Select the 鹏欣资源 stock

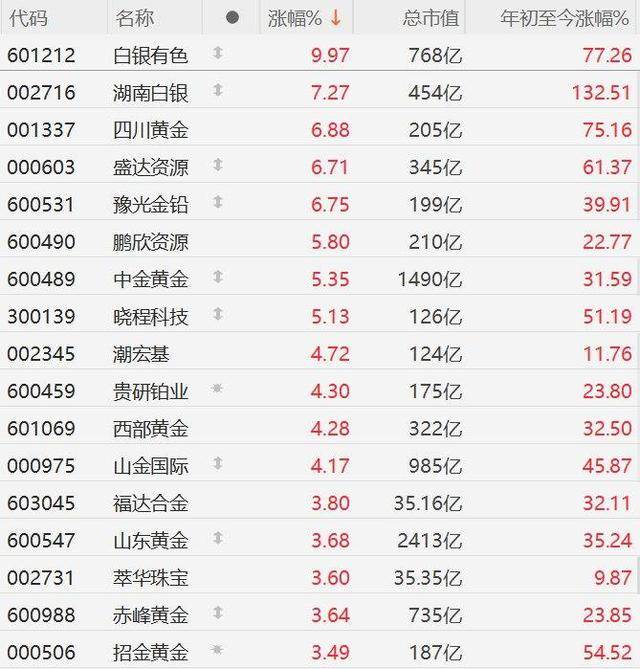click(x=150, y=242)
